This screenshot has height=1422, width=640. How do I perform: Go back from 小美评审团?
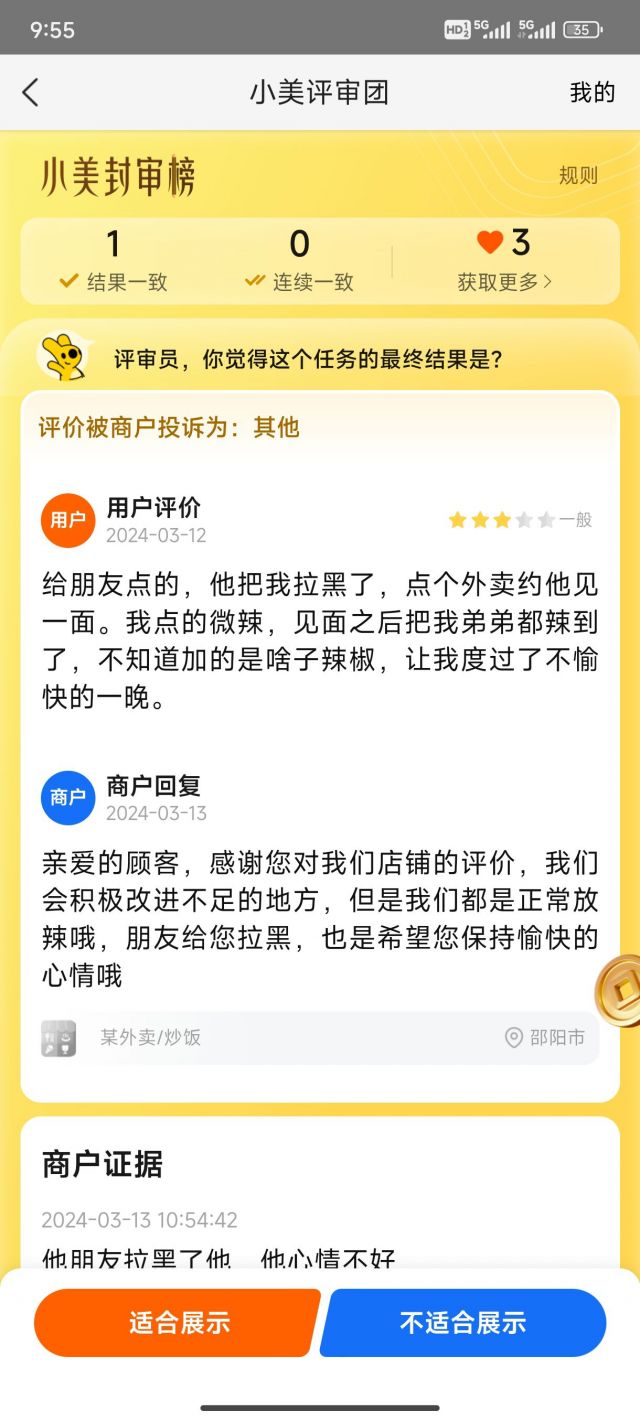(30, 93)
